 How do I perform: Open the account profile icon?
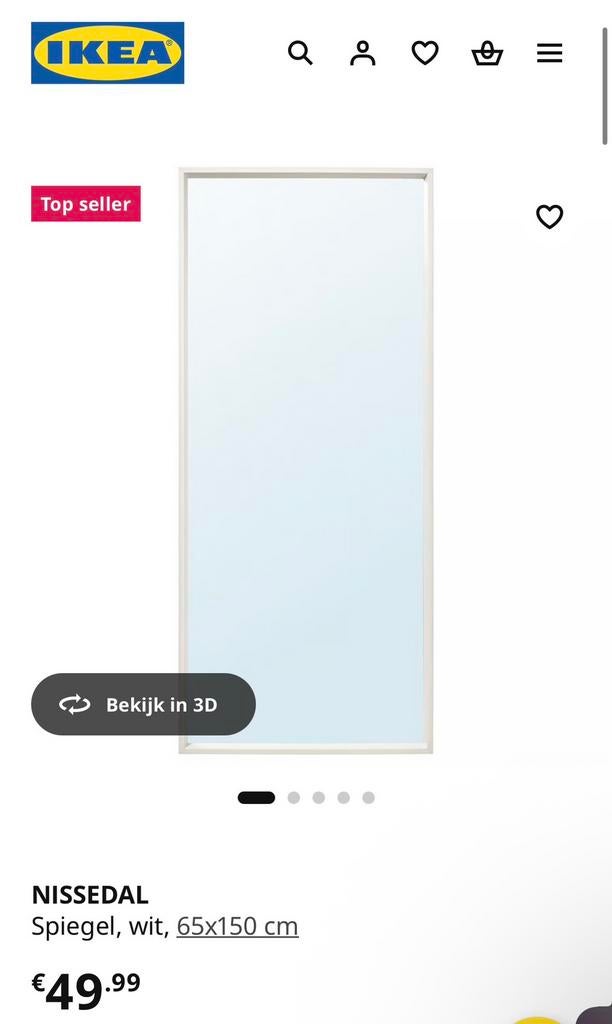pyautogui.click(x=363, y=52)
